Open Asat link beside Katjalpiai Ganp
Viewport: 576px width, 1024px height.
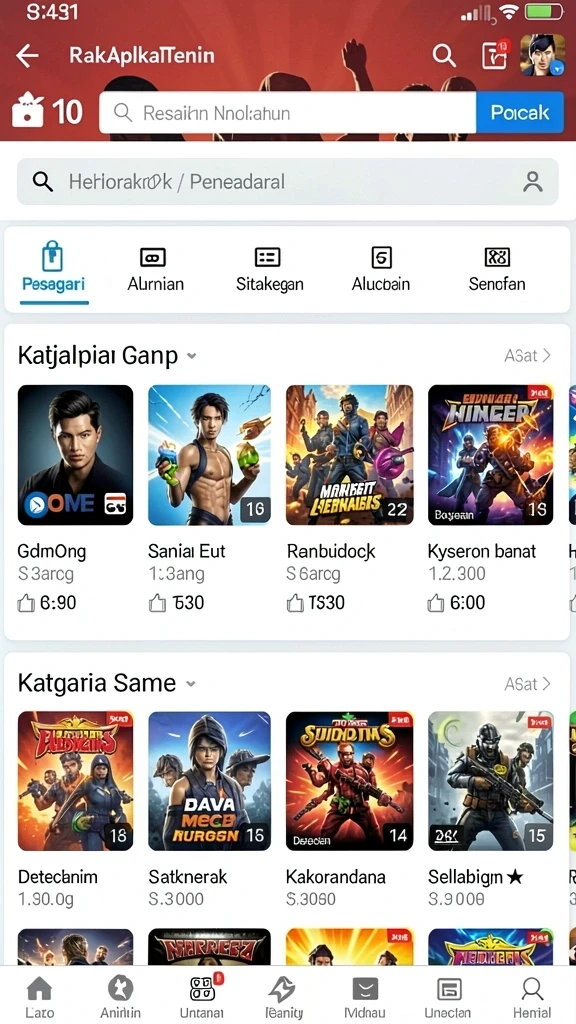coord(528,355)
